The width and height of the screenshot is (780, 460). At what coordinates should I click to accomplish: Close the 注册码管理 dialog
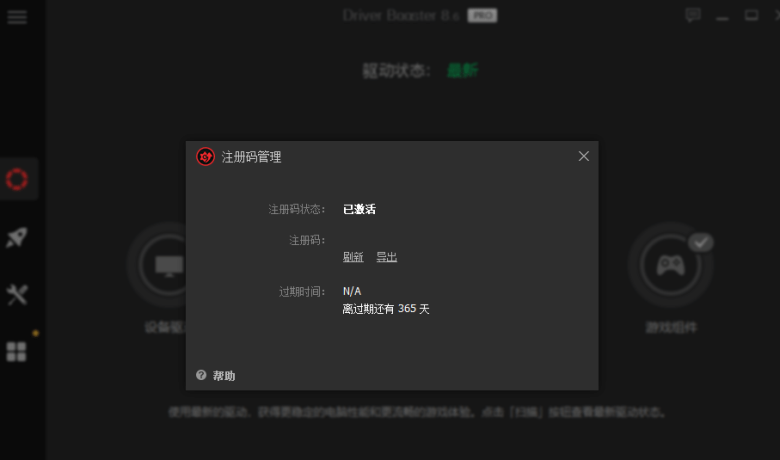pos(584,156)
